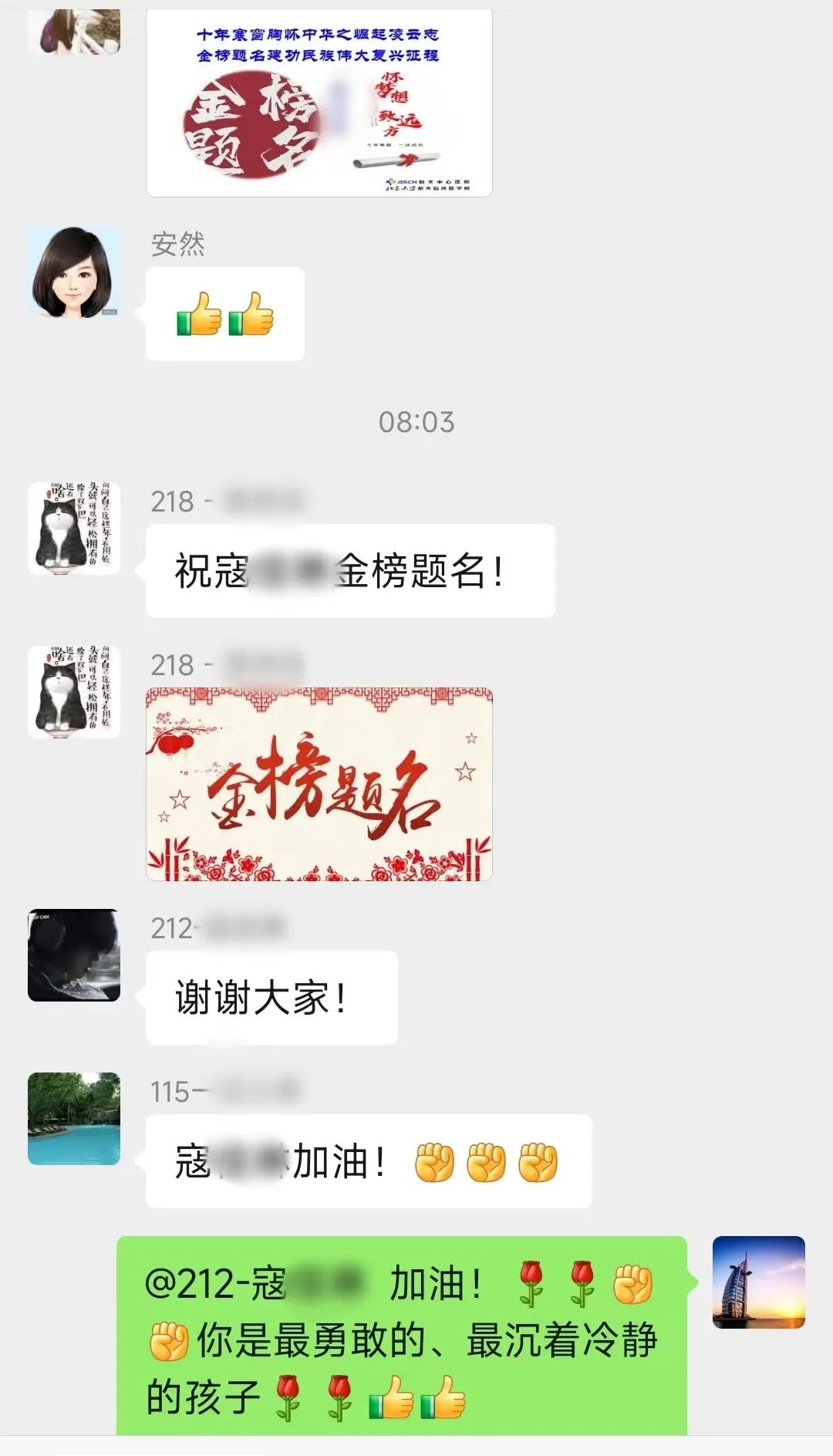Tap the cat avatar beside the 祝寇…金榜题名 message
The image size is (833, 1456).
coord(74,529)
